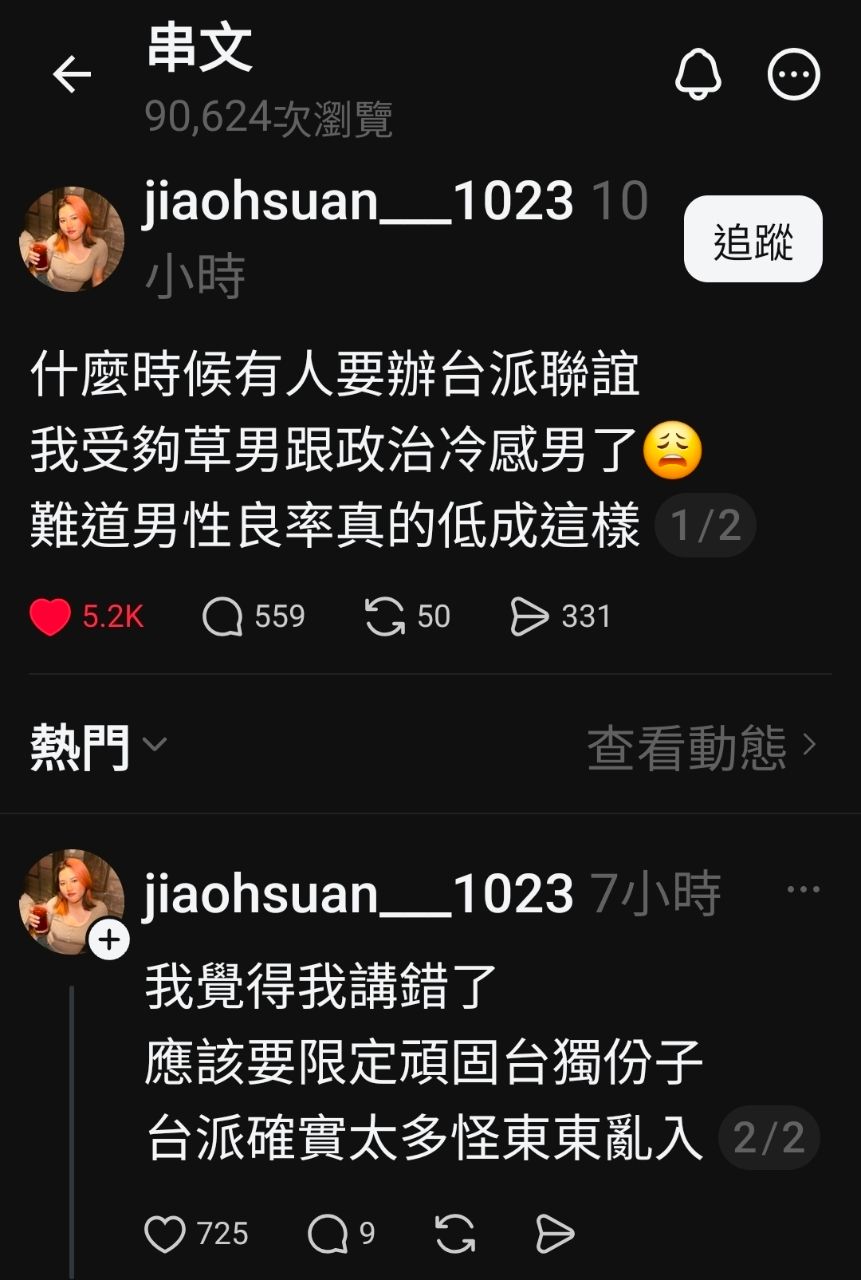The width and height of the screenshot is (861, 1280).
Task: Follow via the plus badge on reply avatar
Action: click(x=109, y=941)
